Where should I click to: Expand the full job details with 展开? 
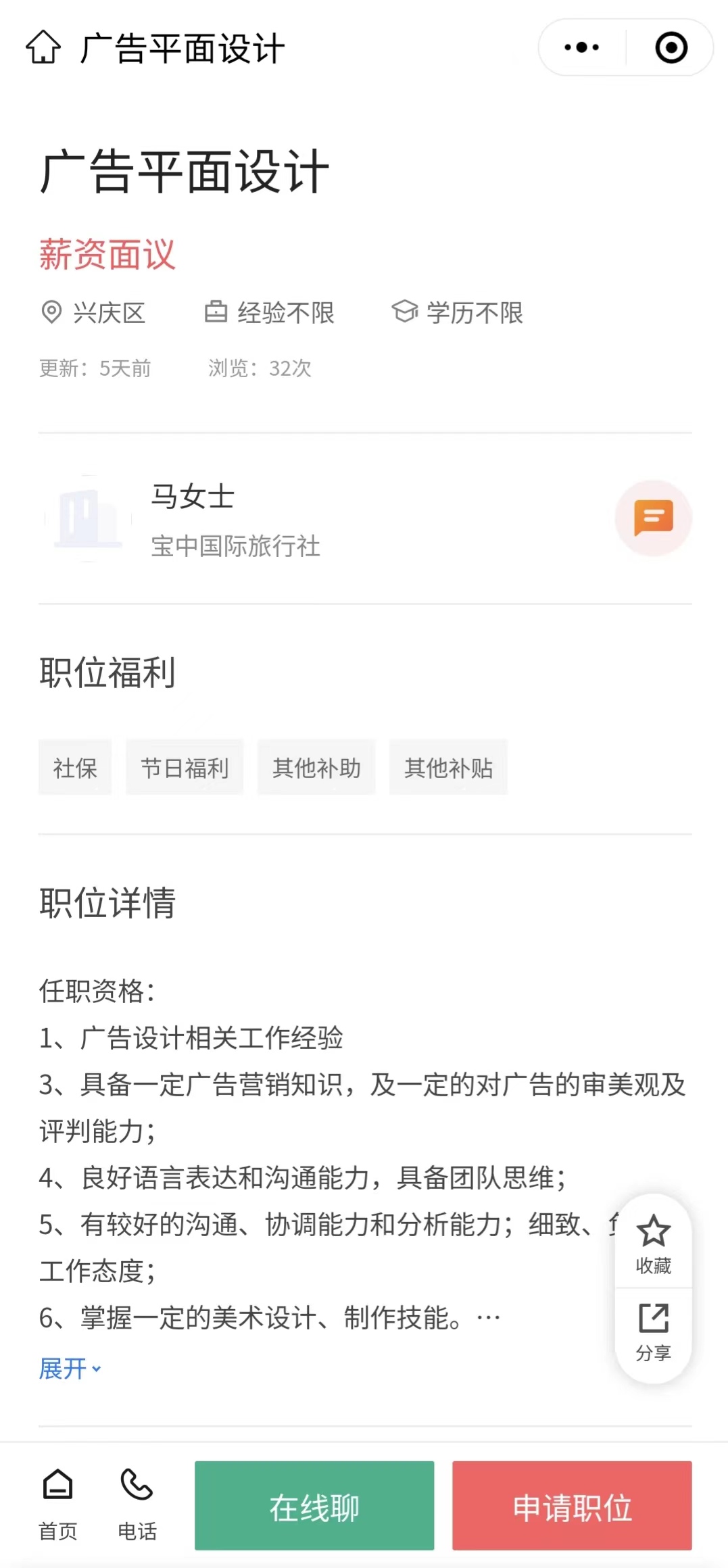(70, 1369)
